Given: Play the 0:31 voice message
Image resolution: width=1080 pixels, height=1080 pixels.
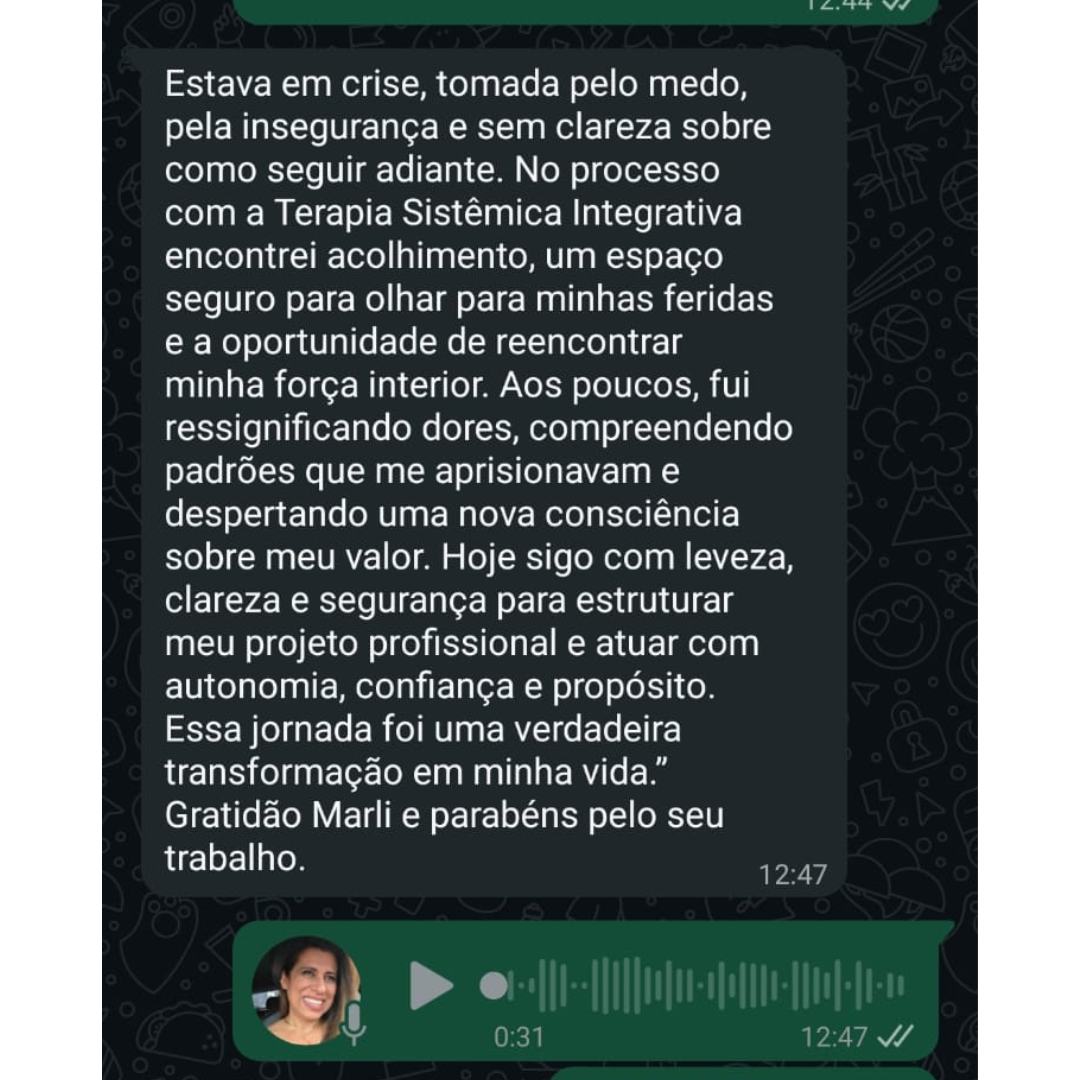Looking at the screenshot, I should (431, 986).
